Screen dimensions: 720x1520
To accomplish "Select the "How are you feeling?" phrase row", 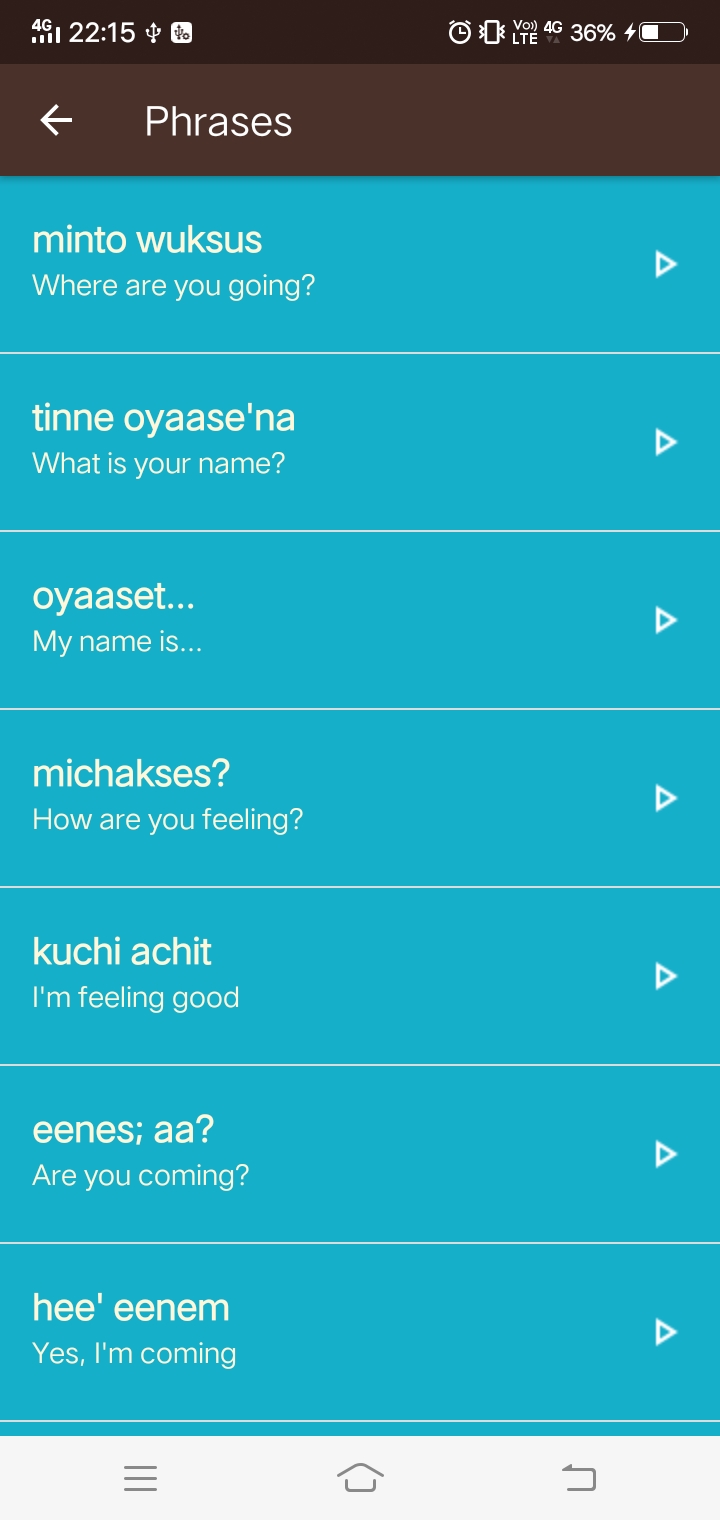I will pos(250,798).
